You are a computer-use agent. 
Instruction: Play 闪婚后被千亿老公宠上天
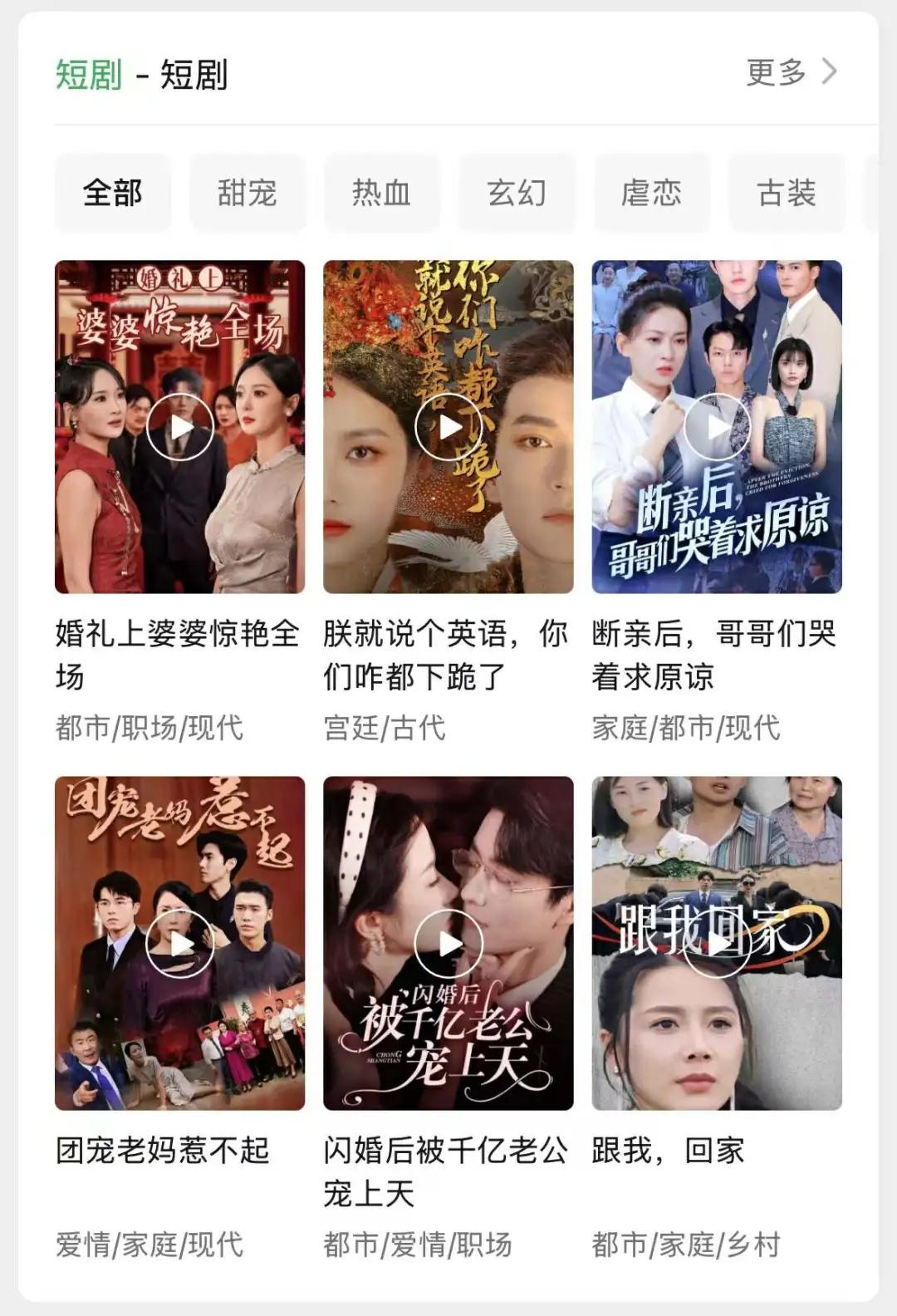tap(448, 943)
